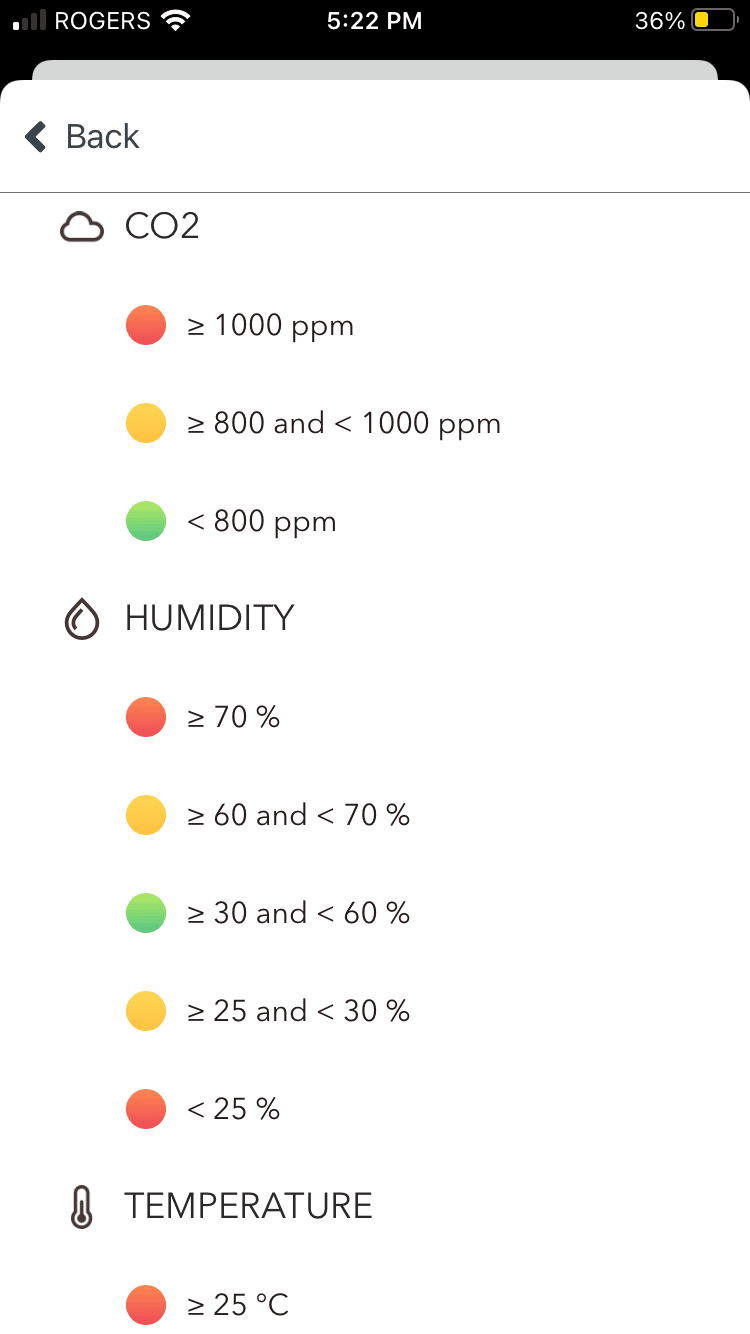Click the red dot beside 25 degrees Celsius

pyautogui.click(x=146, y=1304)
